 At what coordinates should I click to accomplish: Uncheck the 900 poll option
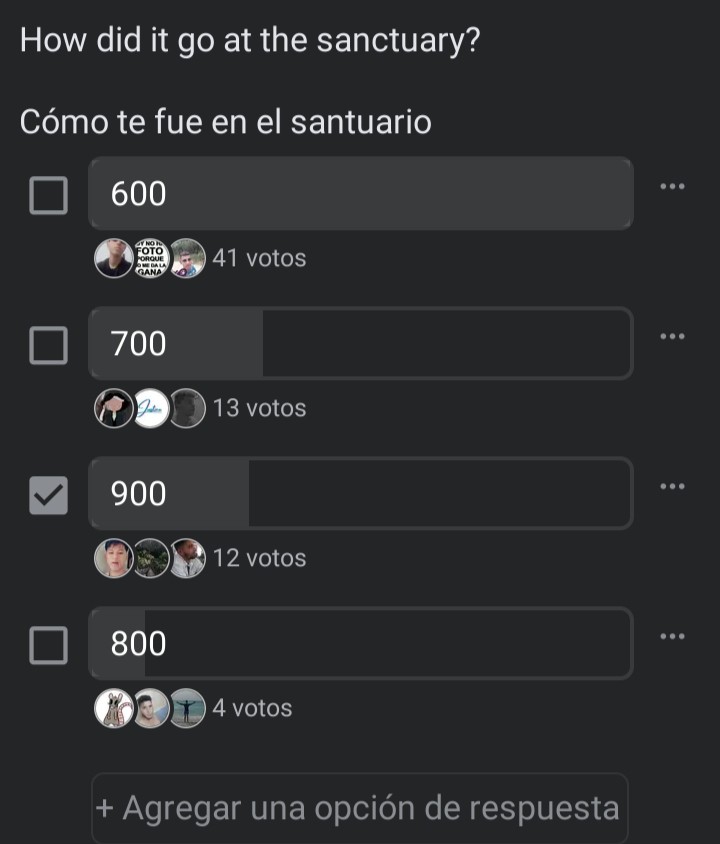click(49, 494)
